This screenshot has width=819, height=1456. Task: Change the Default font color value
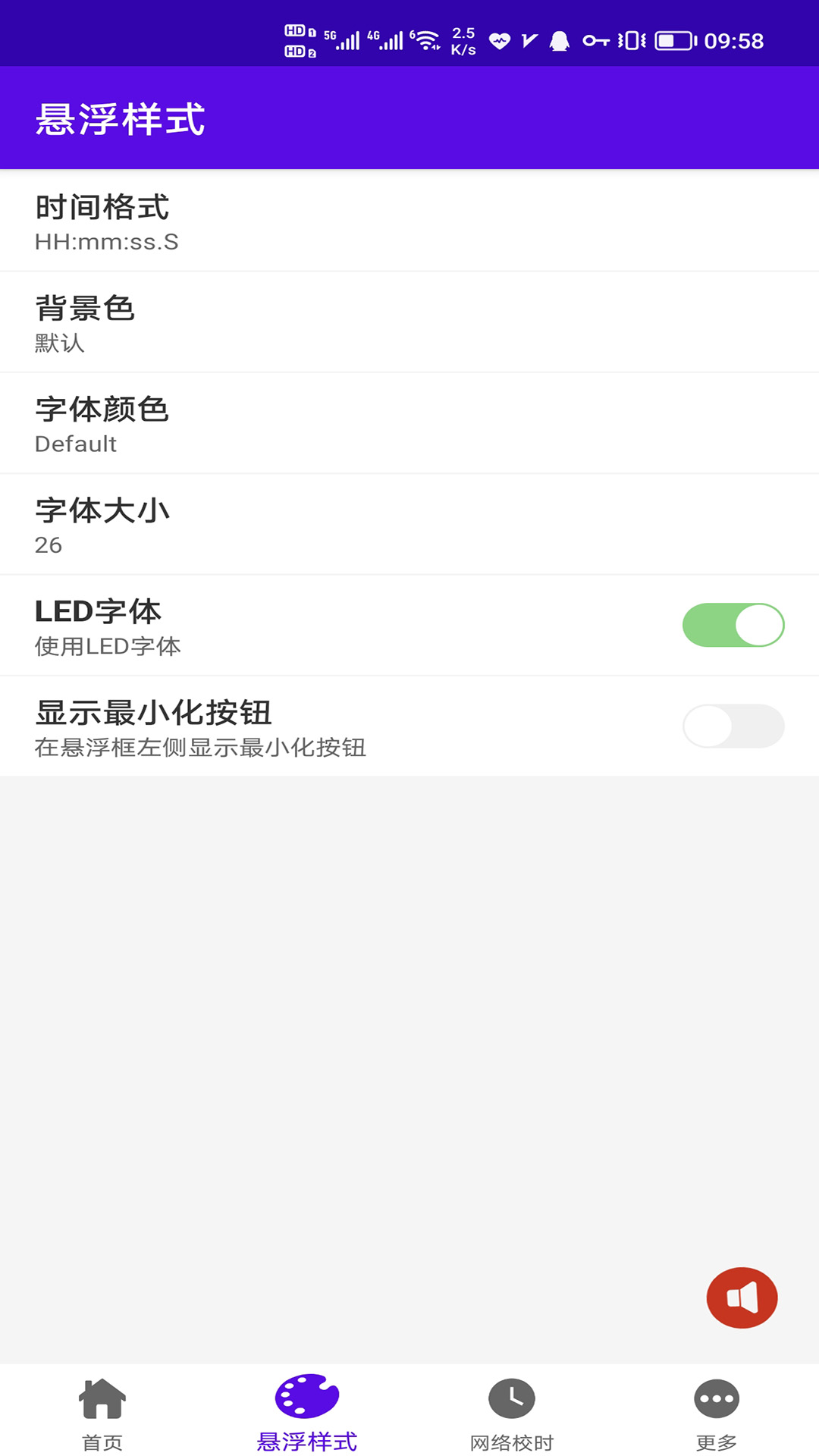pos(75,444)
